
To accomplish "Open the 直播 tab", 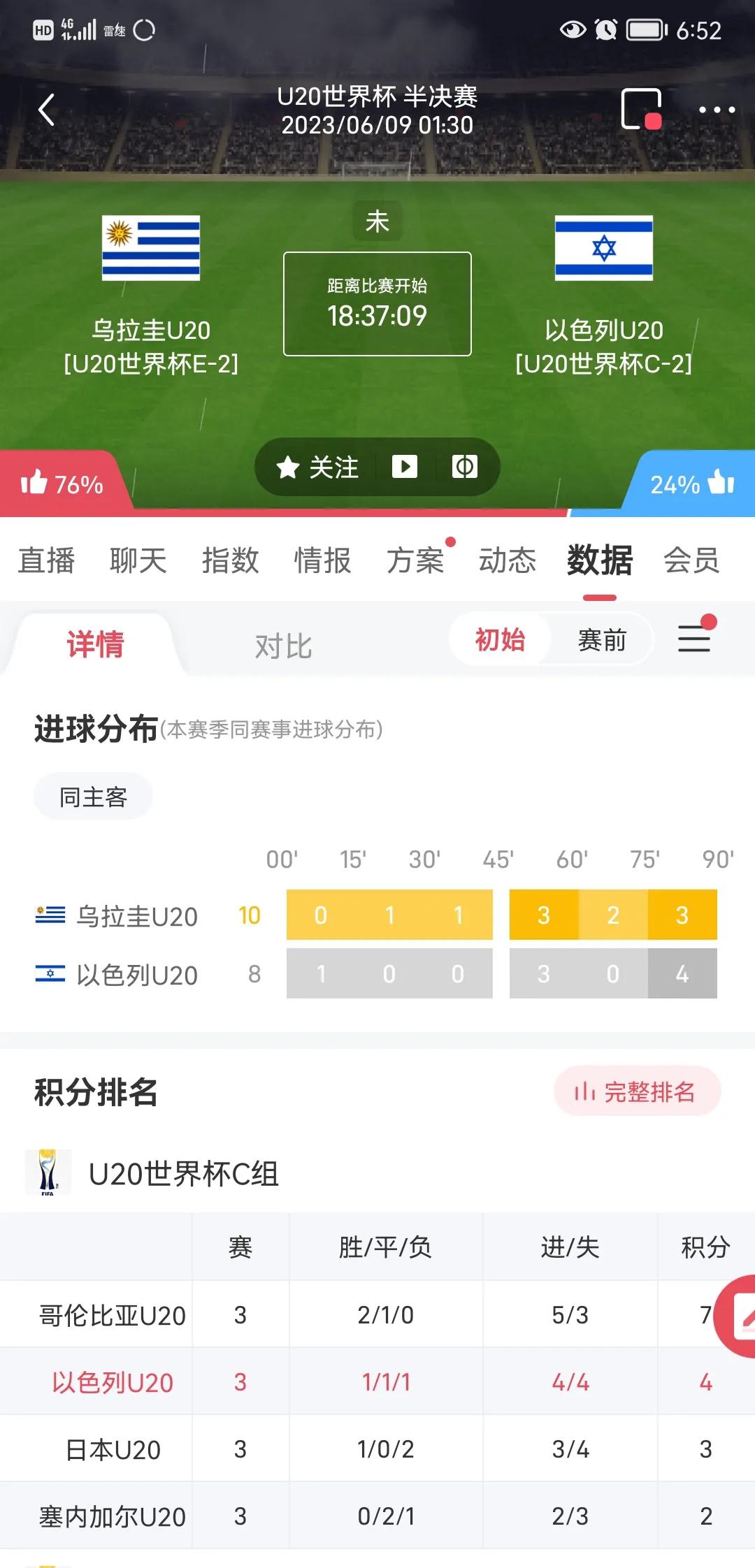I will (x=46, y=561).
